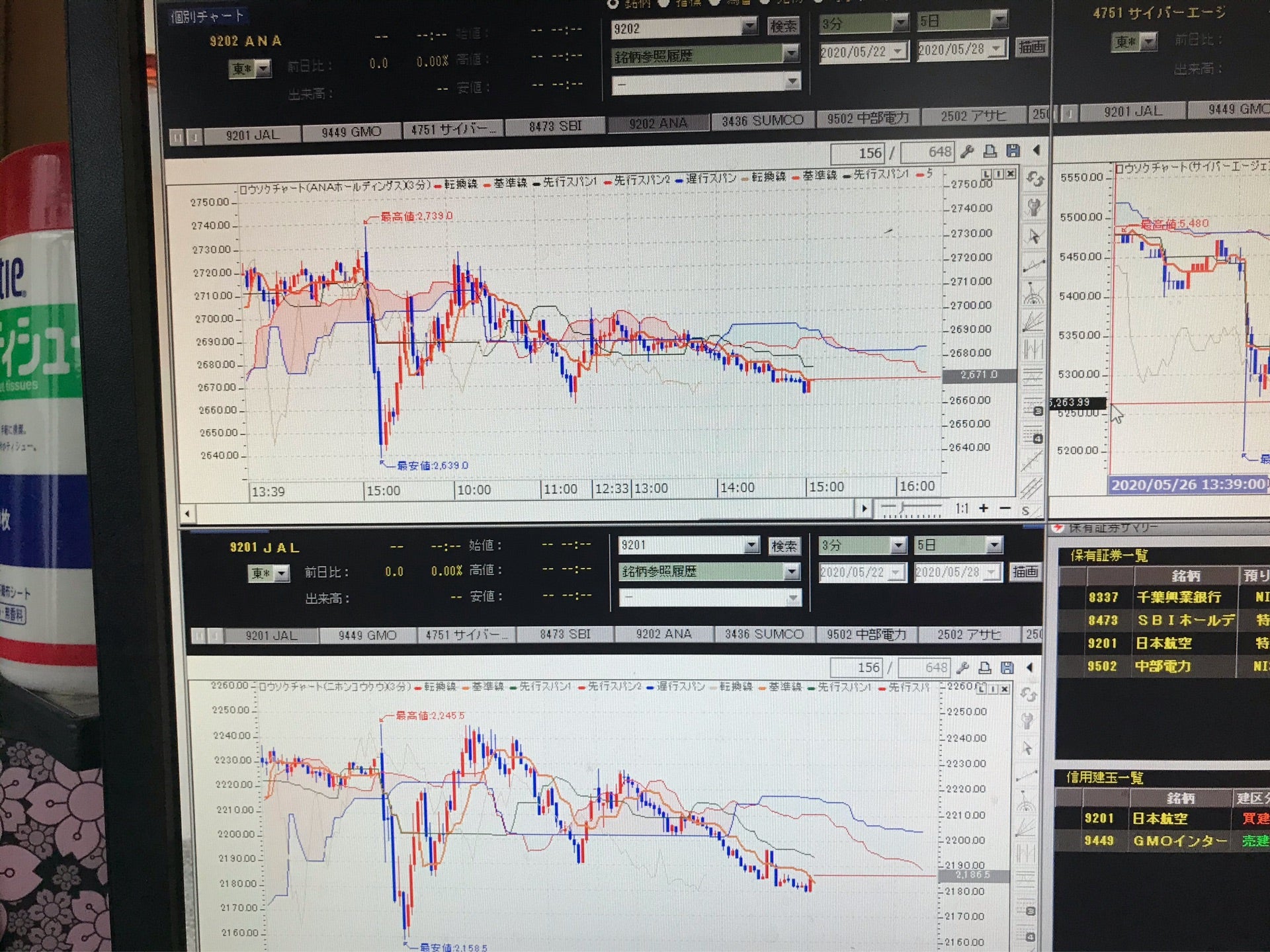Zoom in with plus button below ANA chart

[984, 508]
